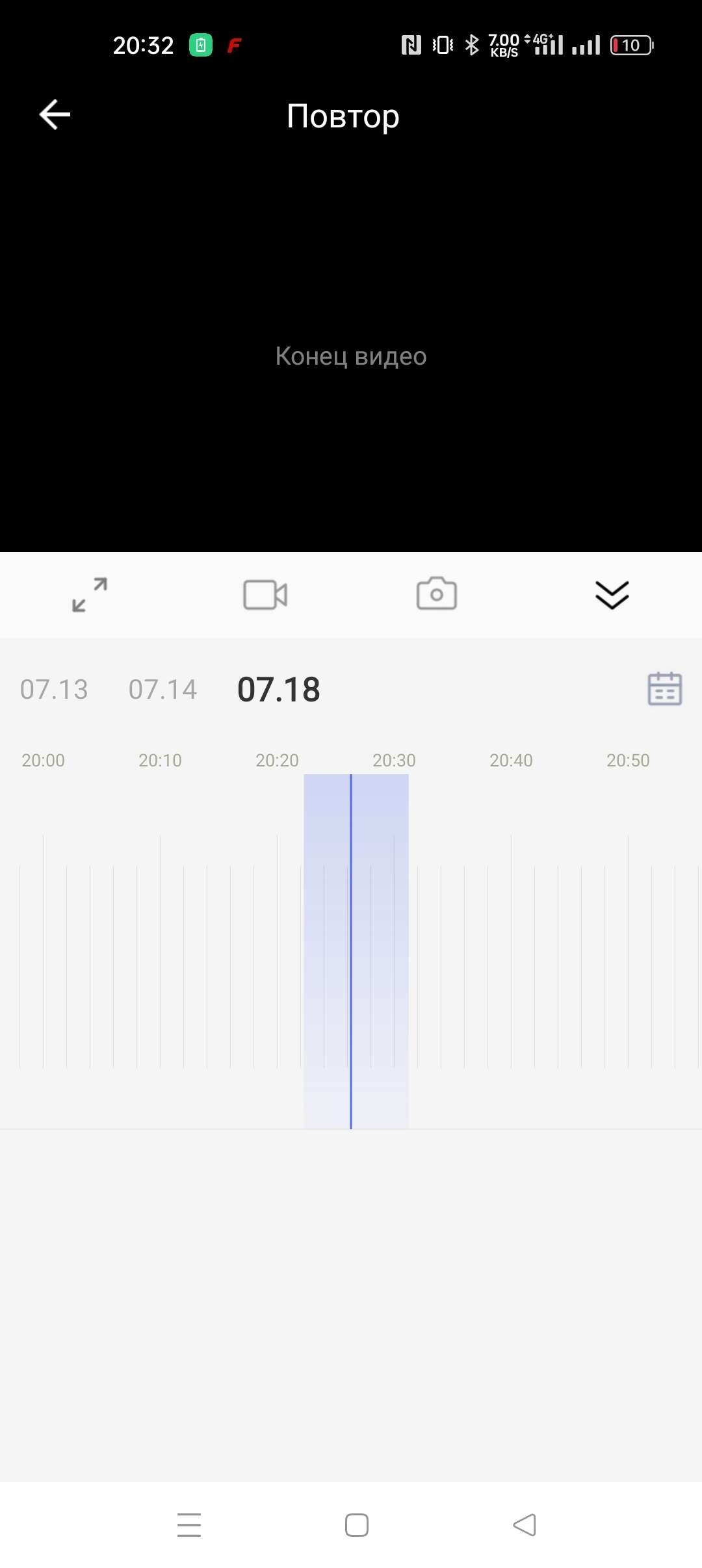Select the 07.18 date
The image size is (702, 1568).
pyautogui.click(x=279, y=690)
